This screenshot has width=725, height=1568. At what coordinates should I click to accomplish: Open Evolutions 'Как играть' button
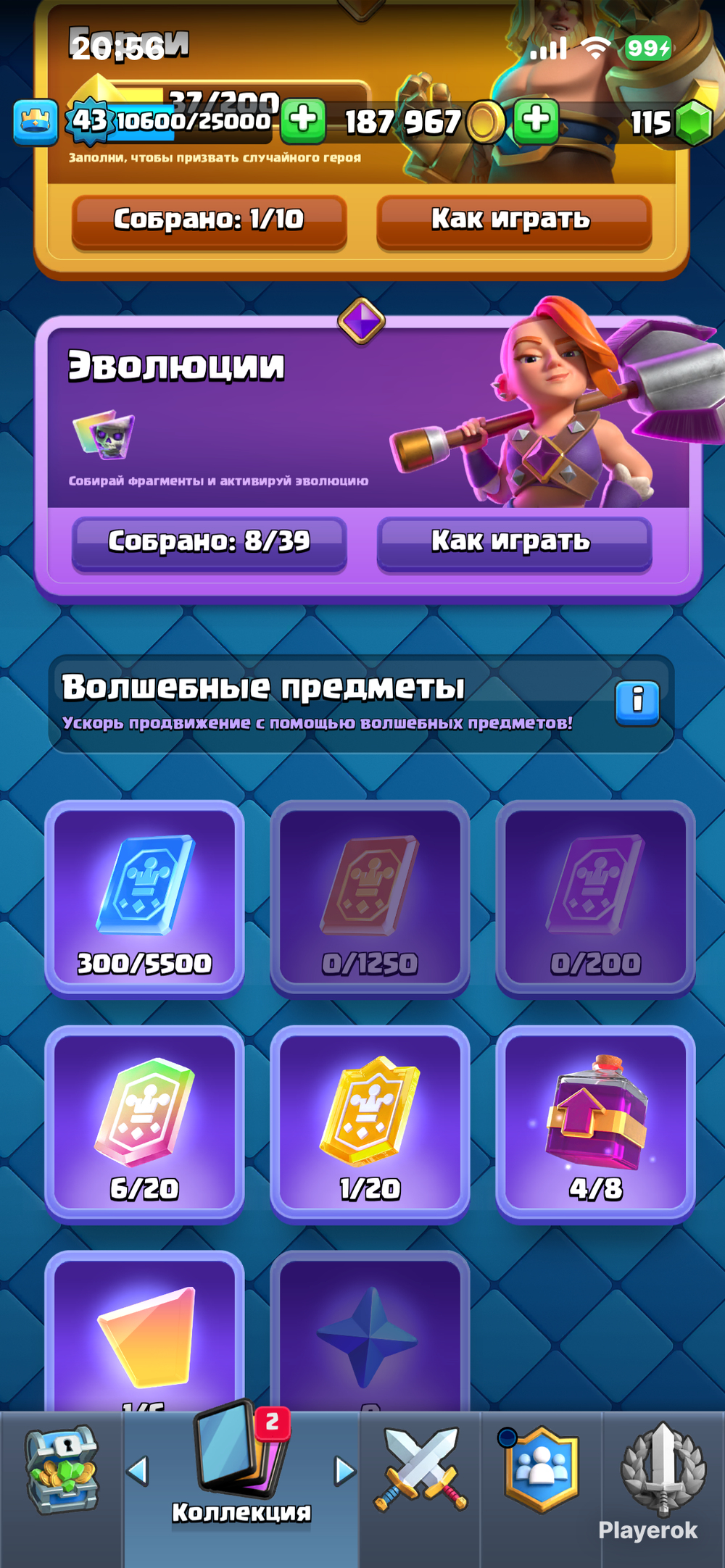[513, 542]
